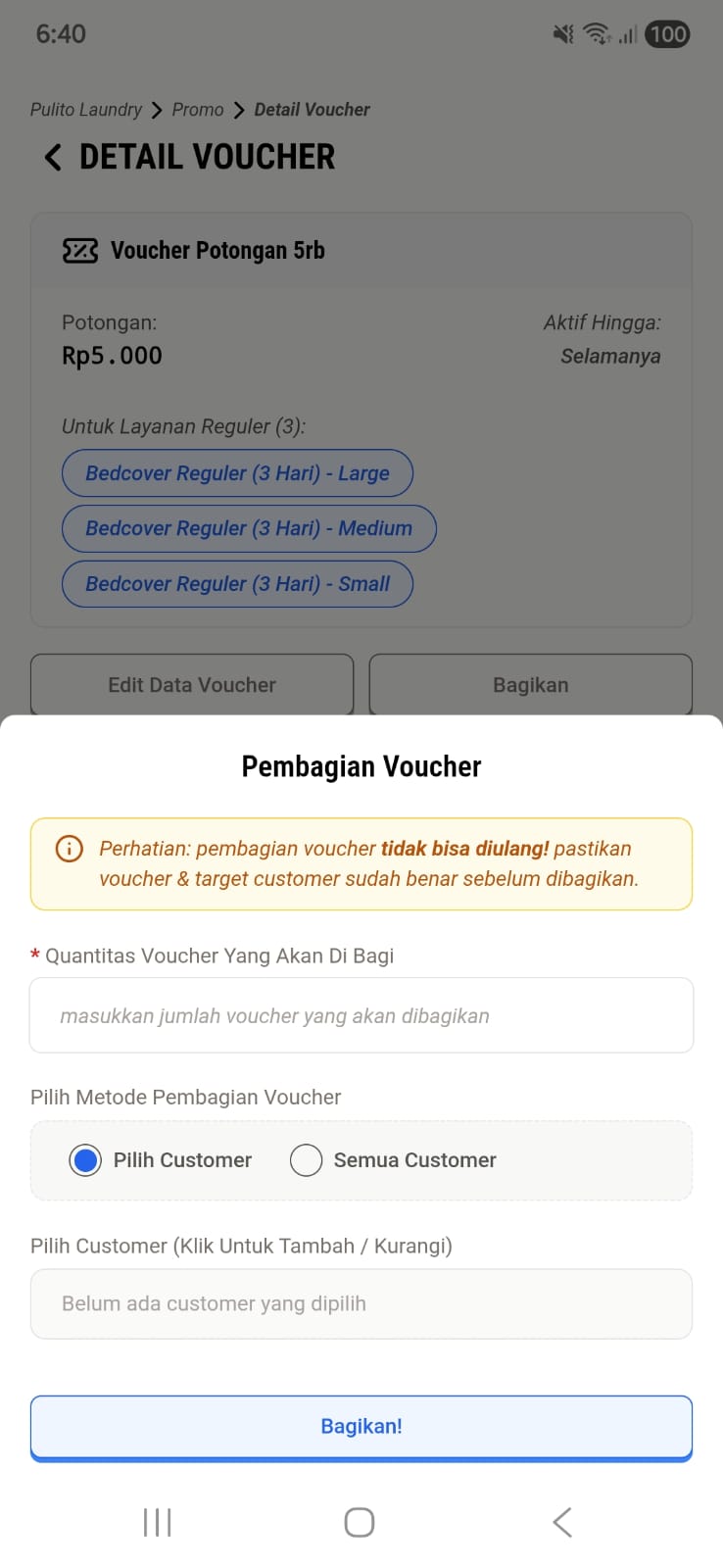Select the Semua Customer radio button
This screenshot has width=723, height=1568.
click(307, 1160)
